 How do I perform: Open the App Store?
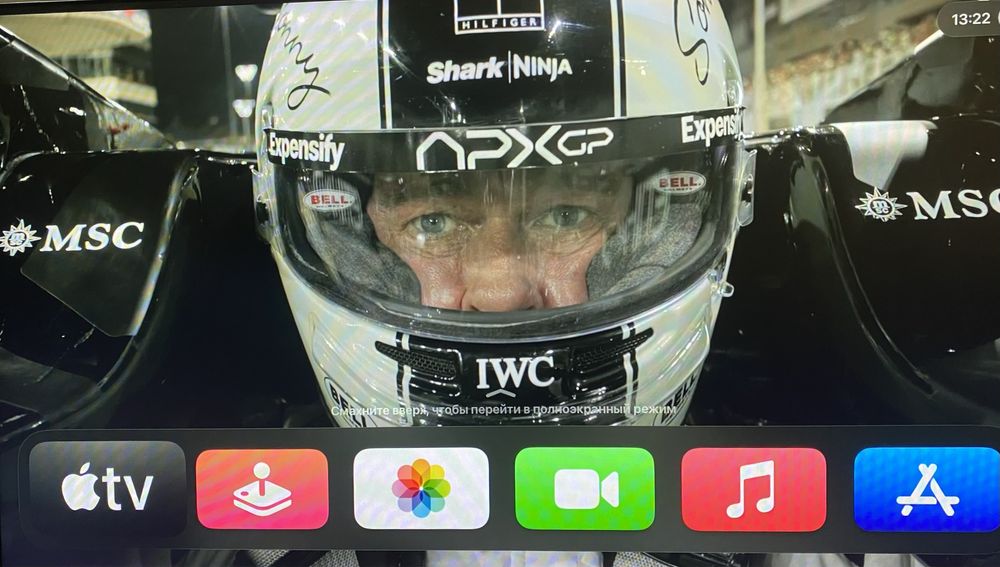click(926, 489)
